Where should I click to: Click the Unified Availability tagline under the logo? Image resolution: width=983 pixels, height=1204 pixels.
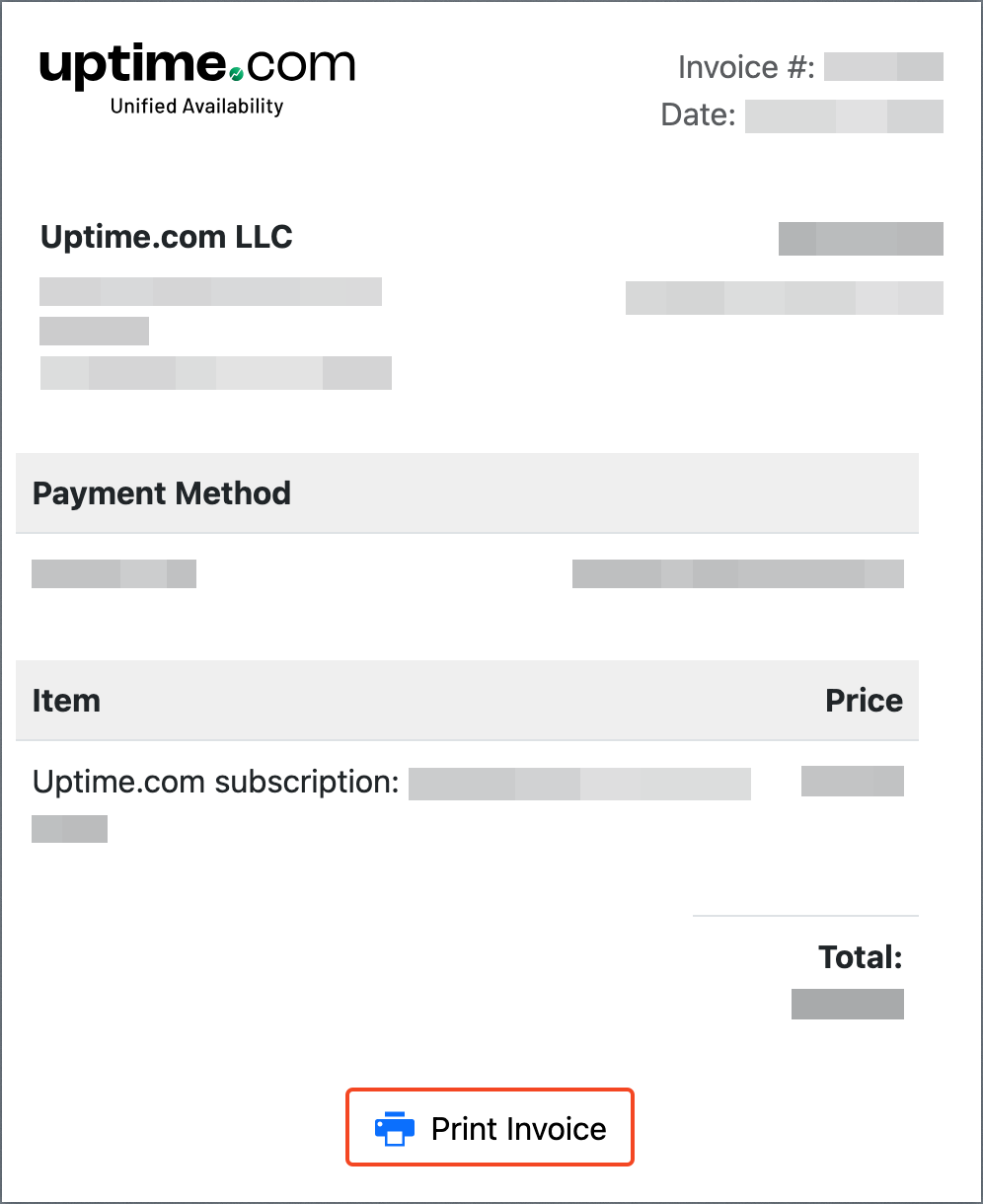tap(194, 106)
